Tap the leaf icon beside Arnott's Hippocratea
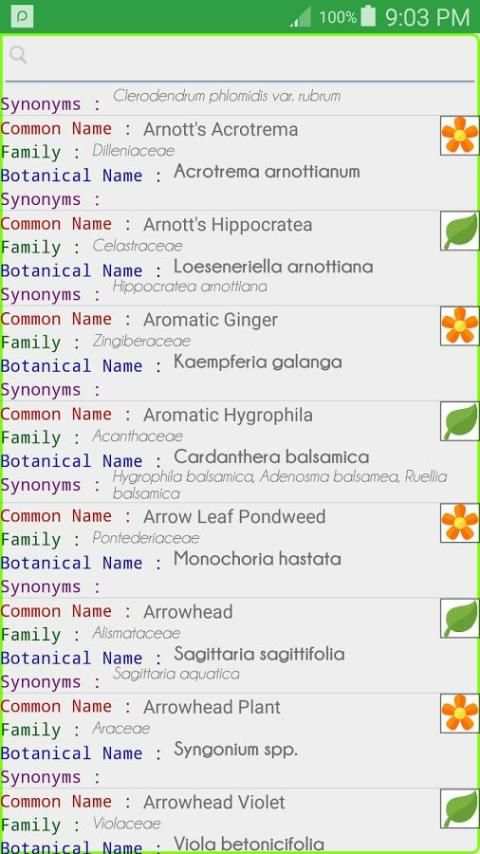Viewport: 480px width, 854px height. 460,230
